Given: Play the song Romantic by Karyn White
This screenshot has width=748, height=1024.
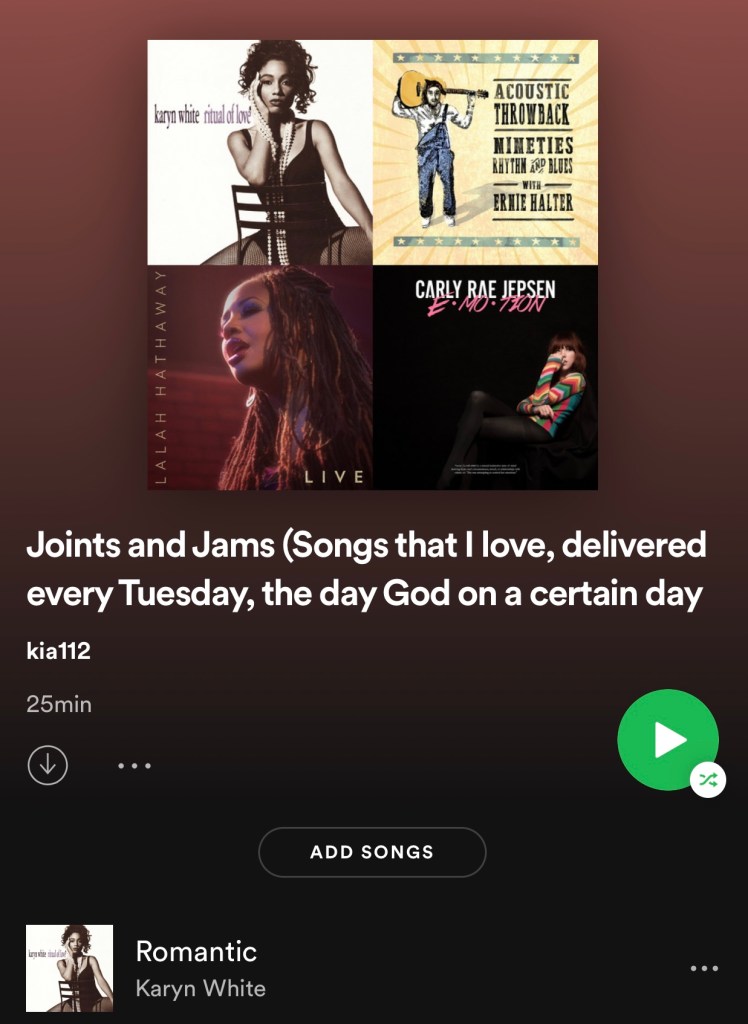Looking at the screenshot, I should pyautogui.click(x=197, y=968).
